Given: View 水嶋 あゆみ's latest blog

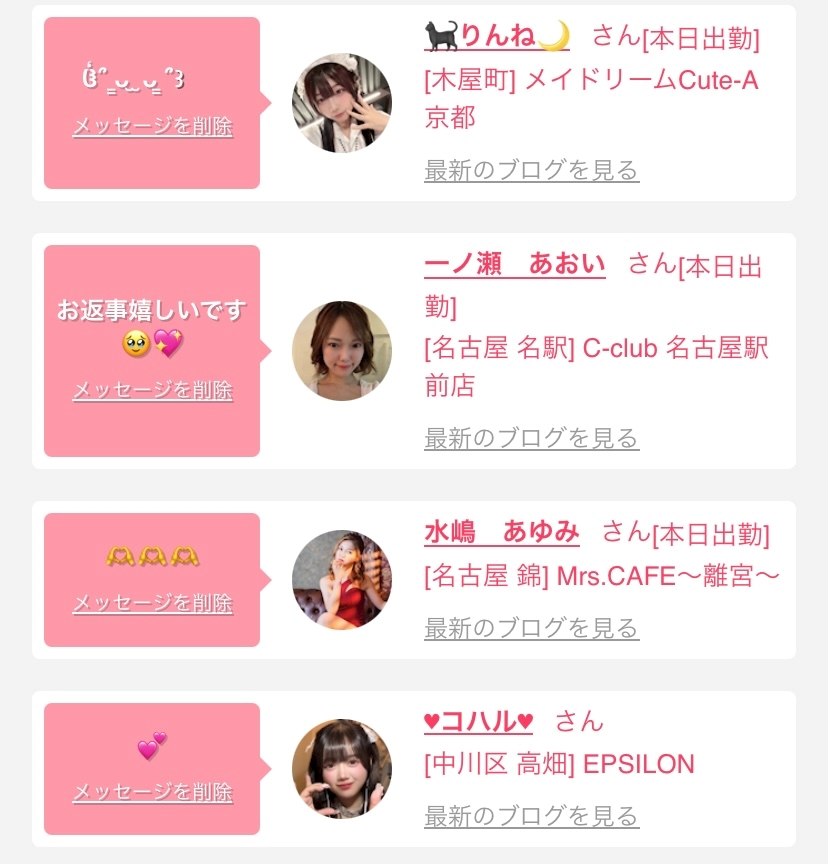Looking at the screenshot, I should (531, 628).
